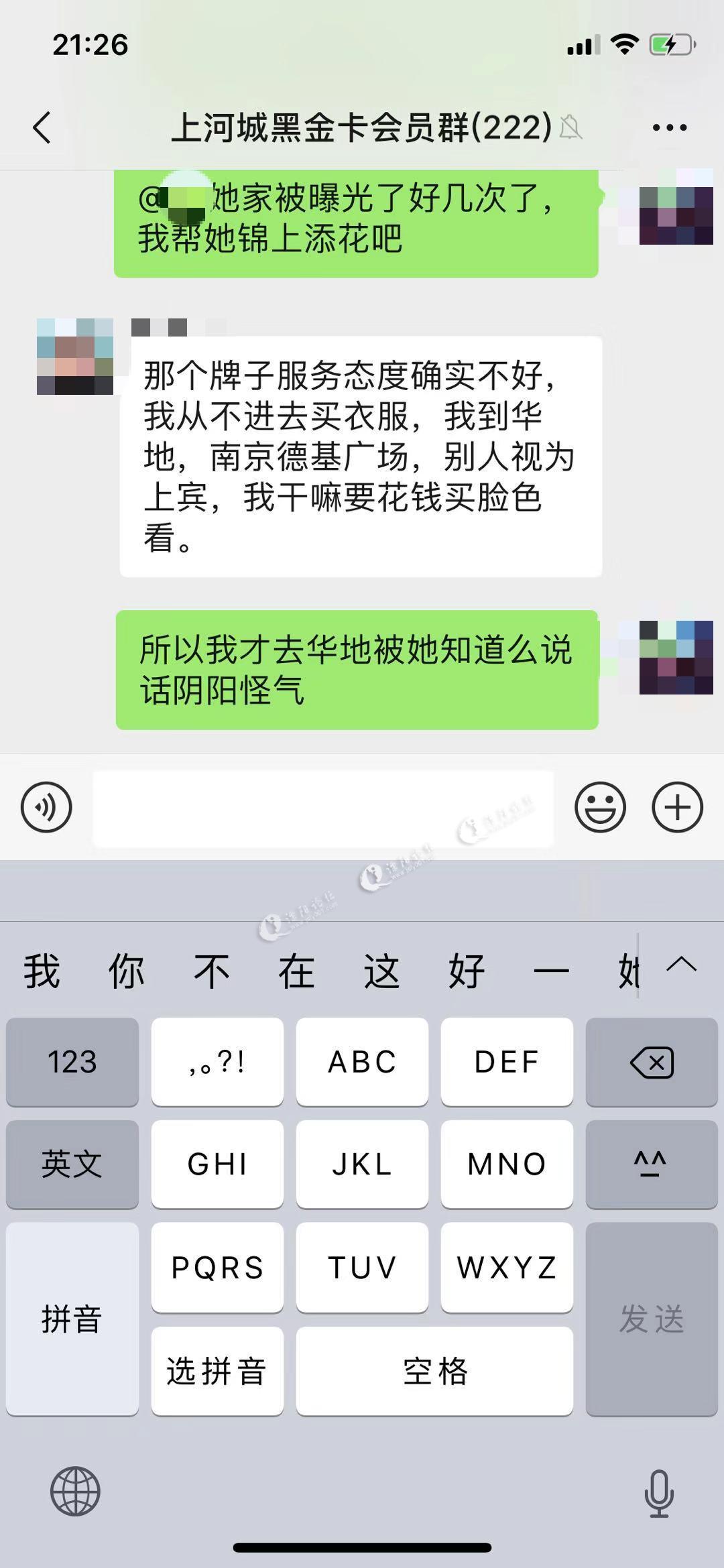
Task: Start dictation with the microphone
Action: (658, 1492)
